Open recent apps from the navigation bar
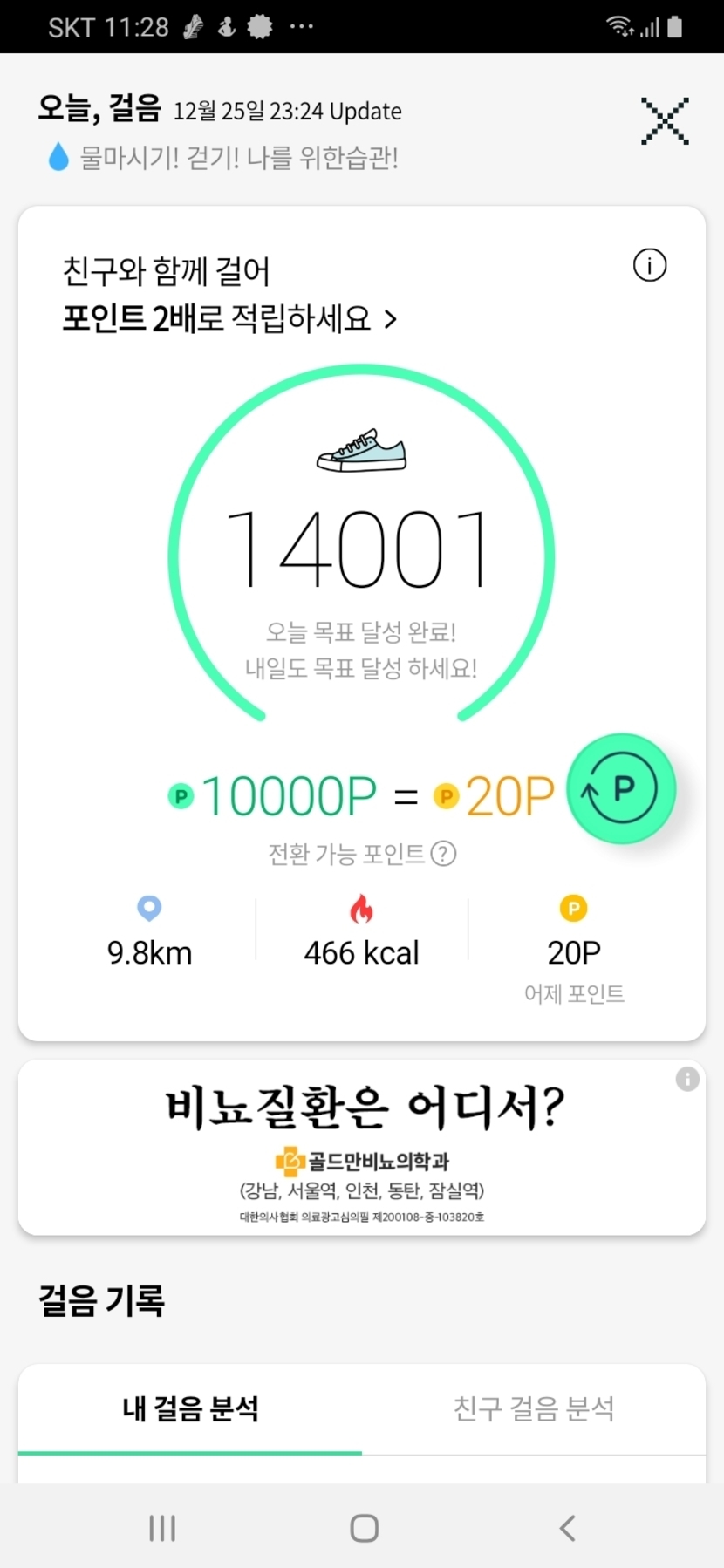Viewport: 724px width, 1568px height. [x=162, y=1528]
